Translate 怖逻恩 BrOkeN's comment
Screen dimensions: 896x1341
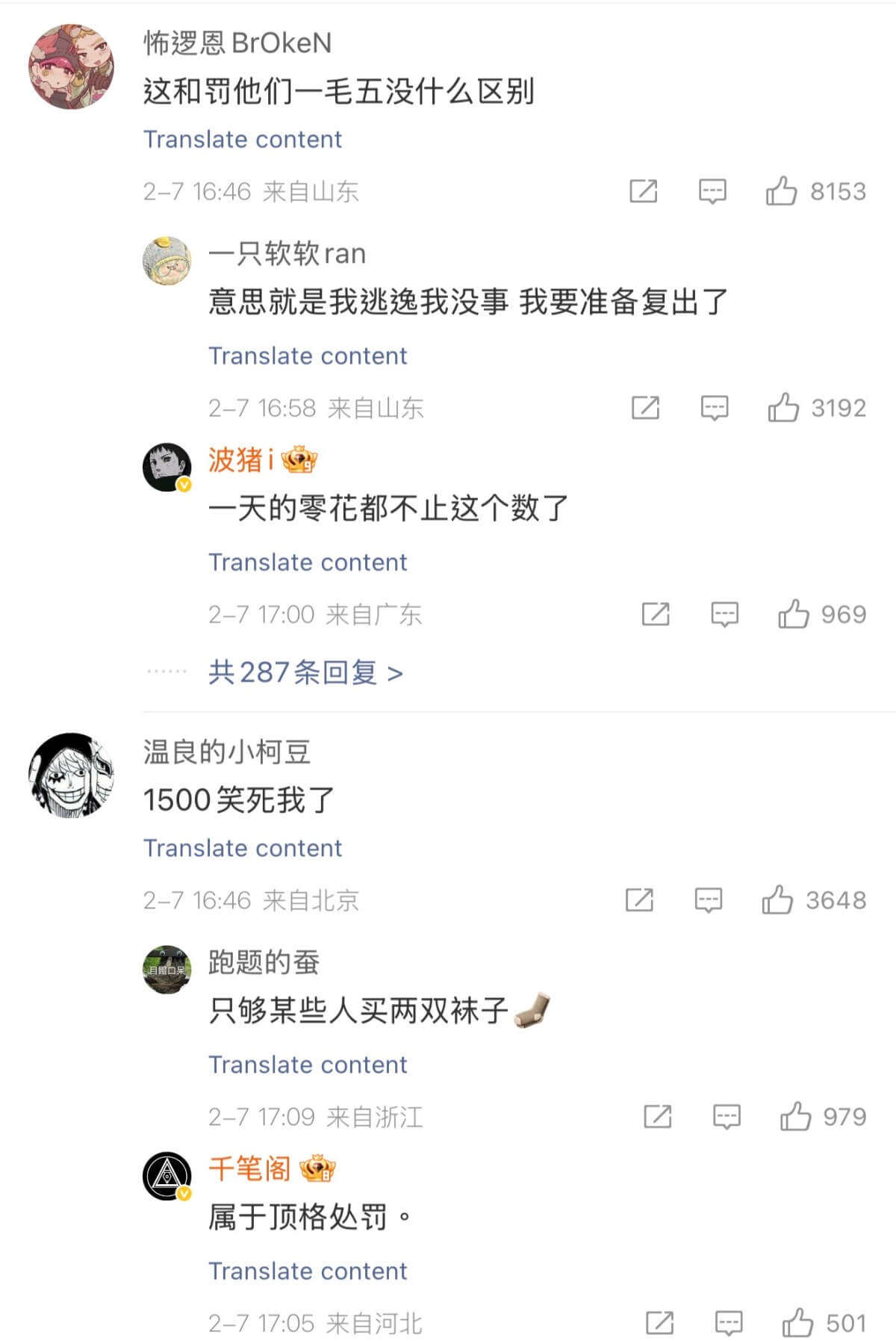pos(243,139)
